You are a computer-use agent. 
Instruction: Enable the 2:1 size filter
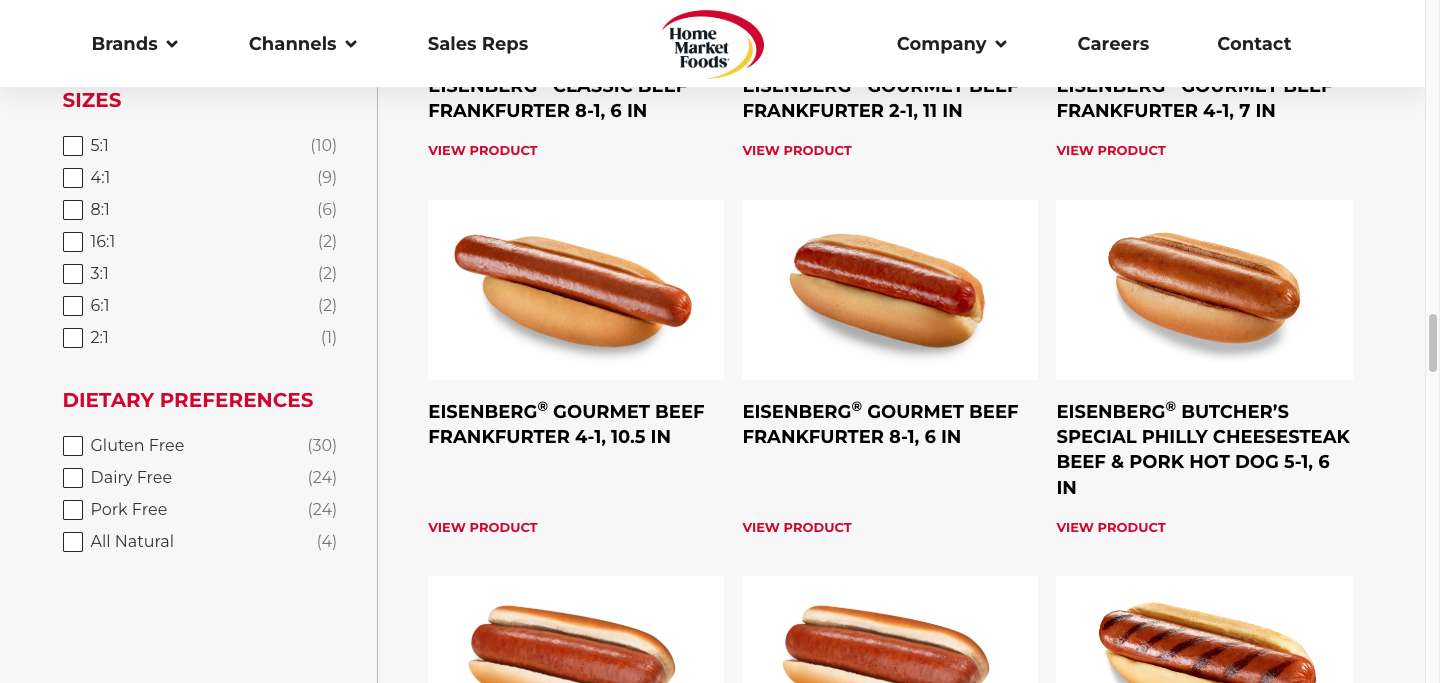tap(73, 338)
